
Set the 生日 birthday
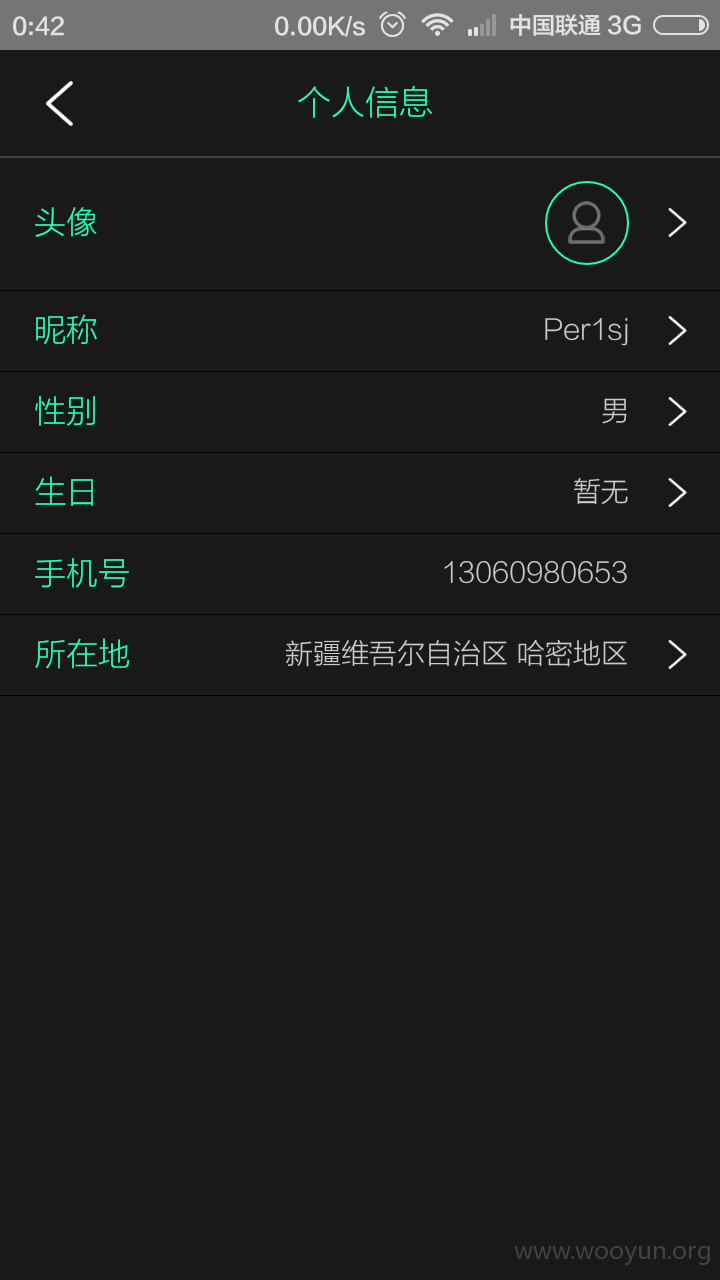coord(360,493)
